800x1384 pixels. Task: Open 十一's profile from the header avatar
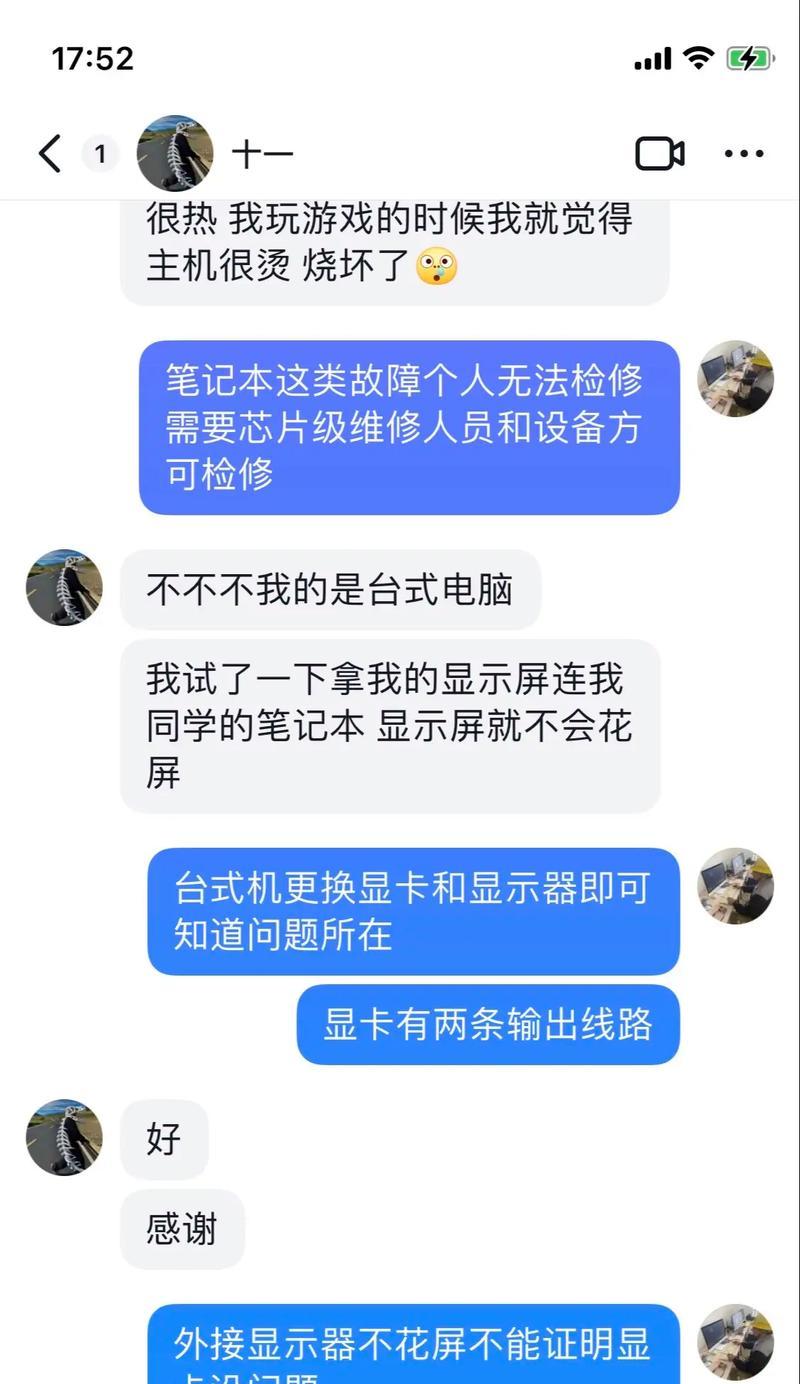click(x=175, y=154)
